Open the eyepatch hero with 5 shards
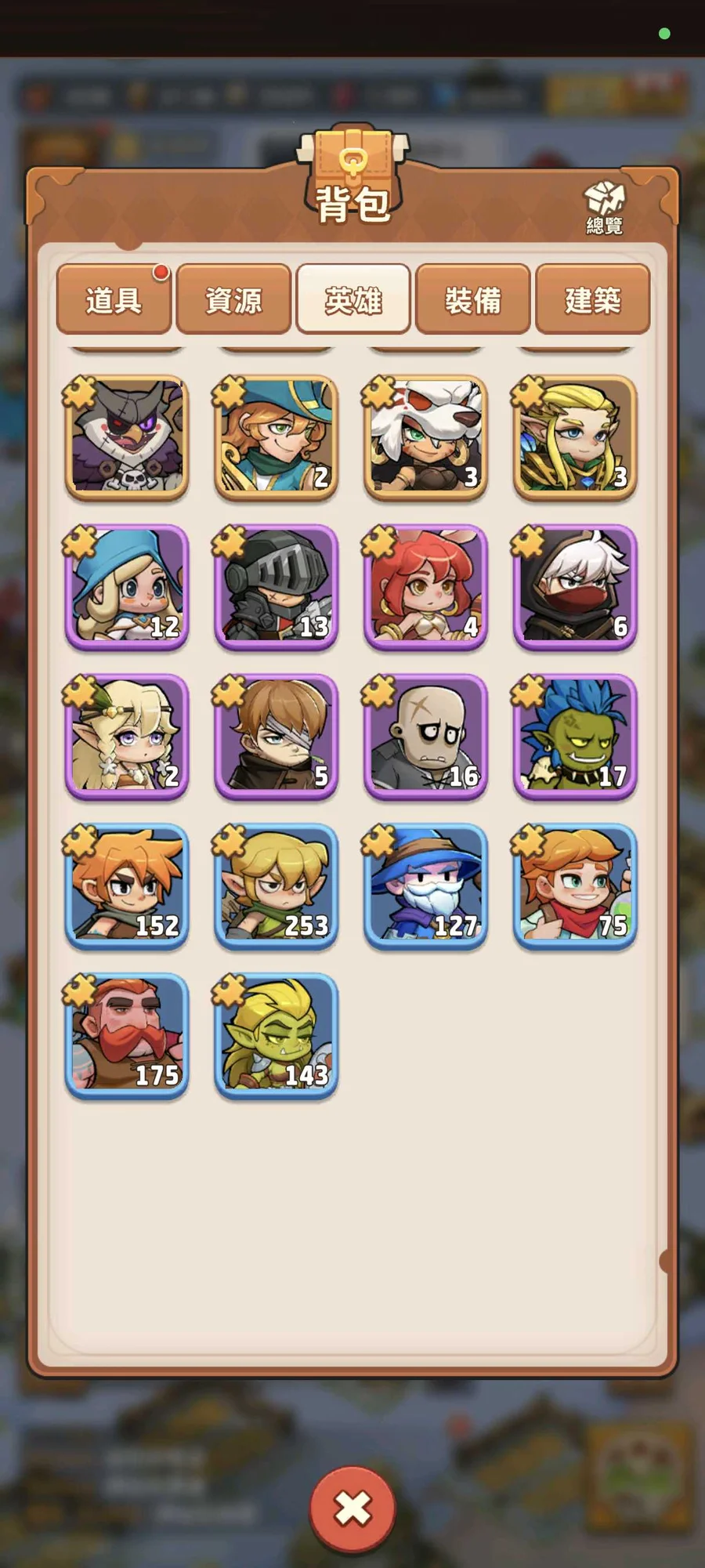The image size is (705, 1568). [276, 736]
